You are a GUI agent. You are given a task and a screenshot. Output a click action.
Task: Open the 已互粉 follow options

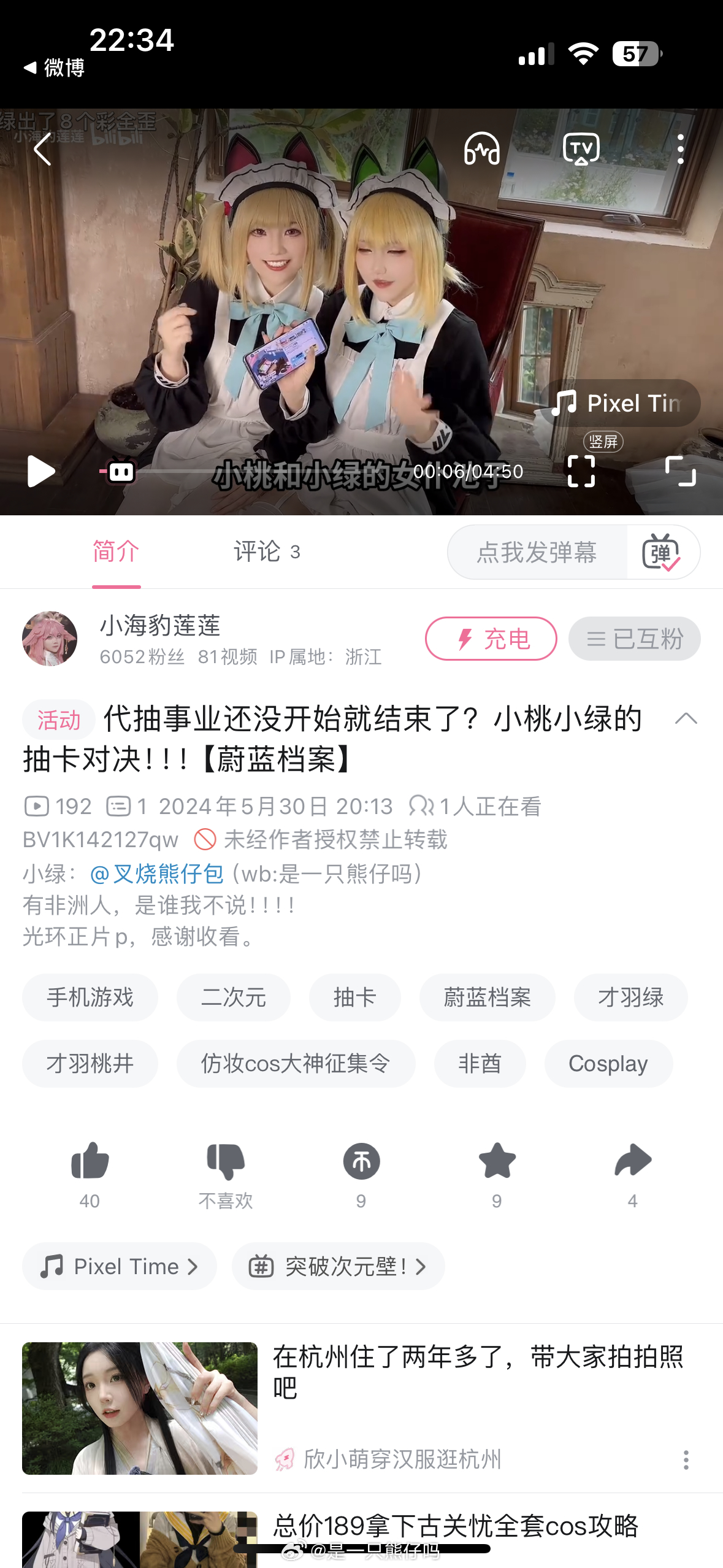tap(634, 639)
